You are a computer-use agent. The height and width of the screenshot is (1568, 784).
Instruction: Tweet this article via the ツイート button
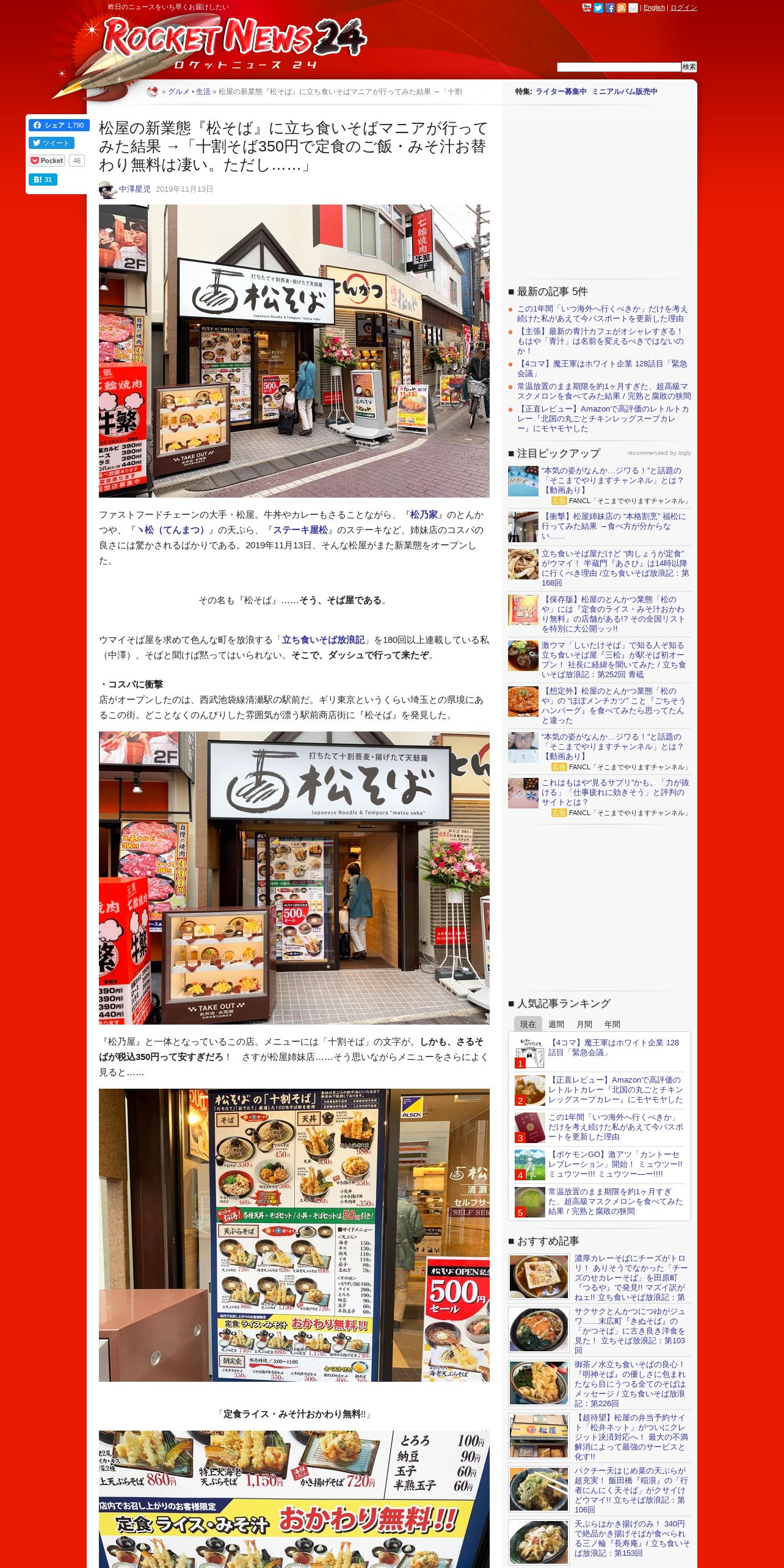51,143
